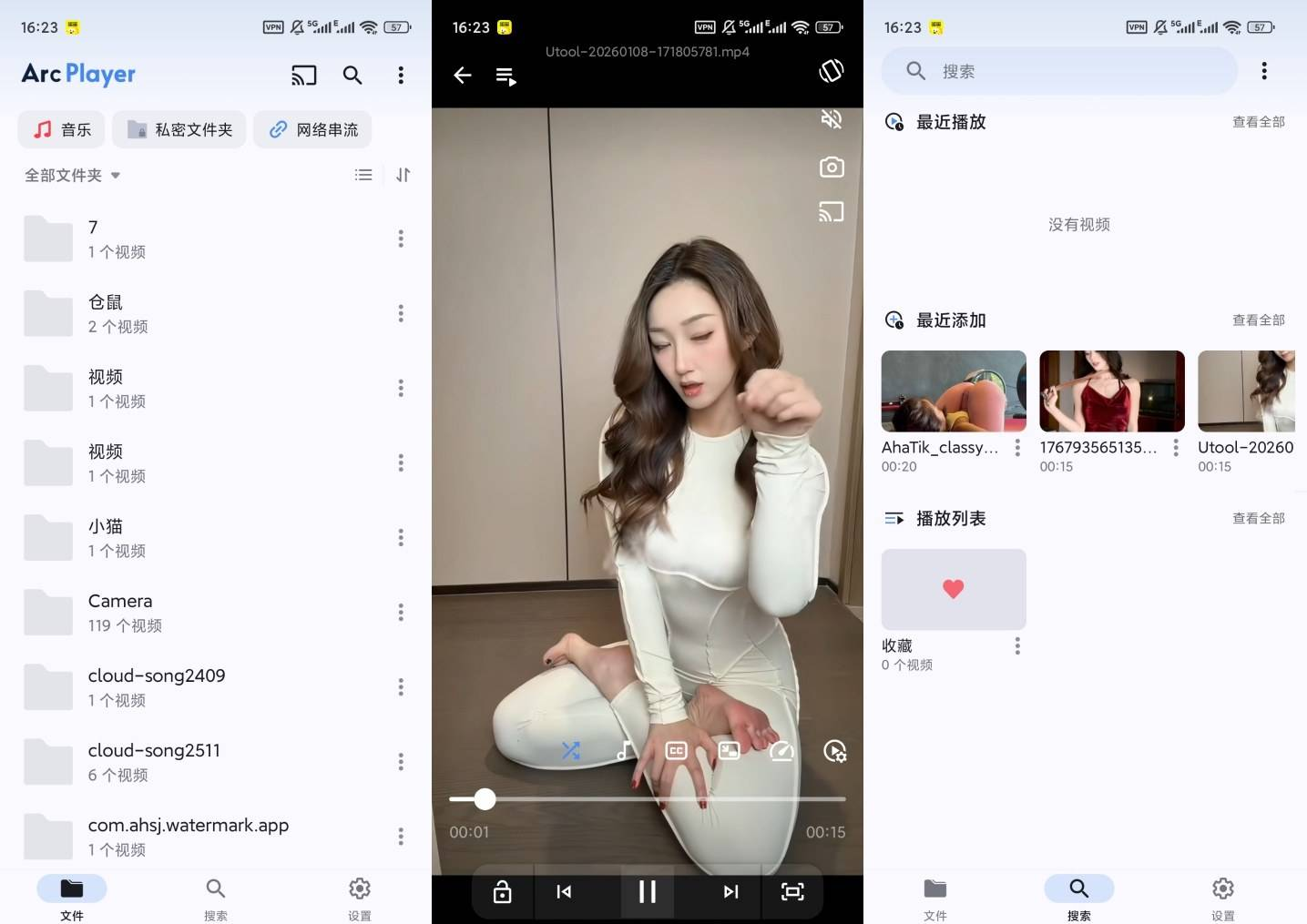Rotate the video player screen
The width and height of the screenshot is (1307, 924).
831,71
